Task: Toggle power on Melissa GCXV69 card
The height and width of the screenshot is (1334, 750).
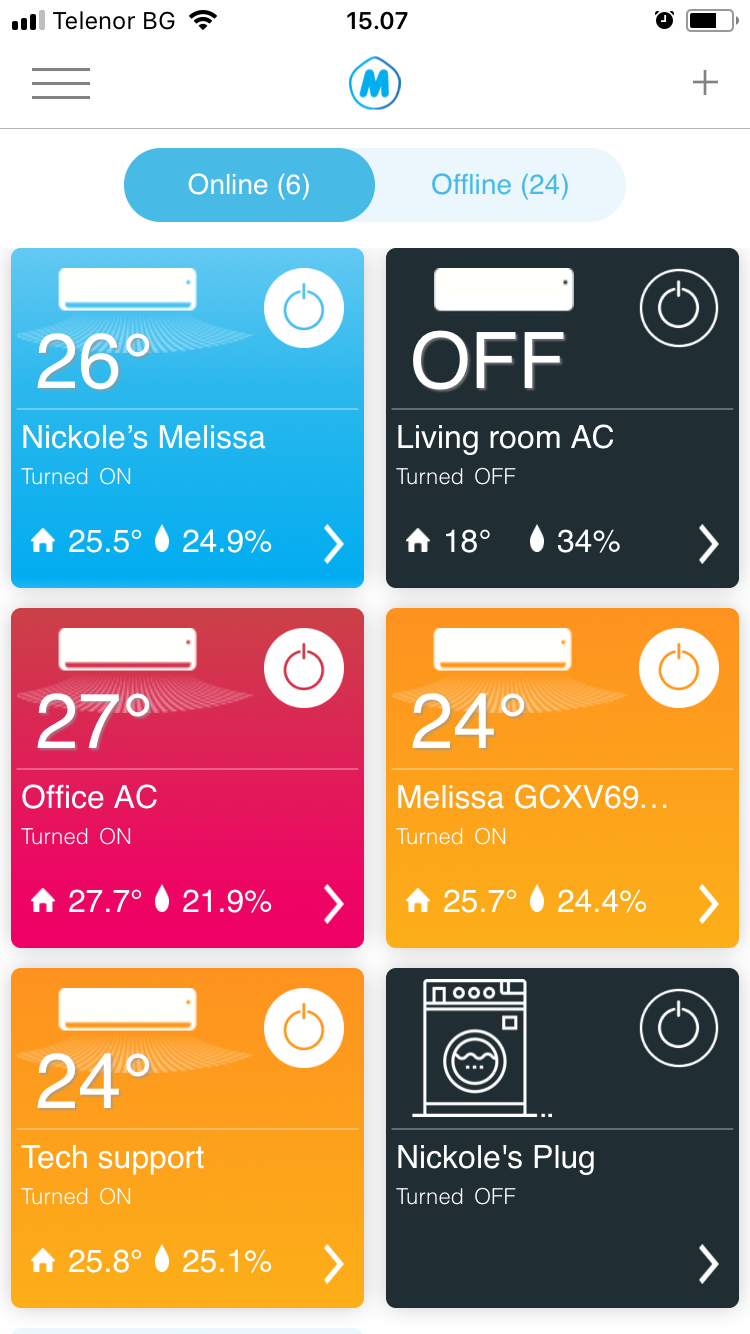Action: click(679, 669)
